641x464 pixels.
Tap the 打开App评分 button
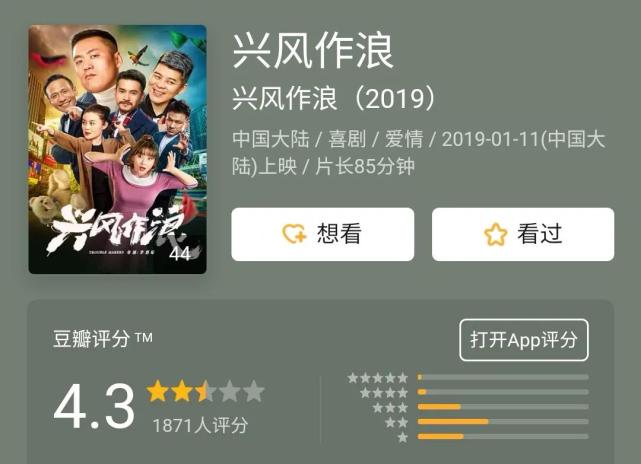tap(524, 340)
